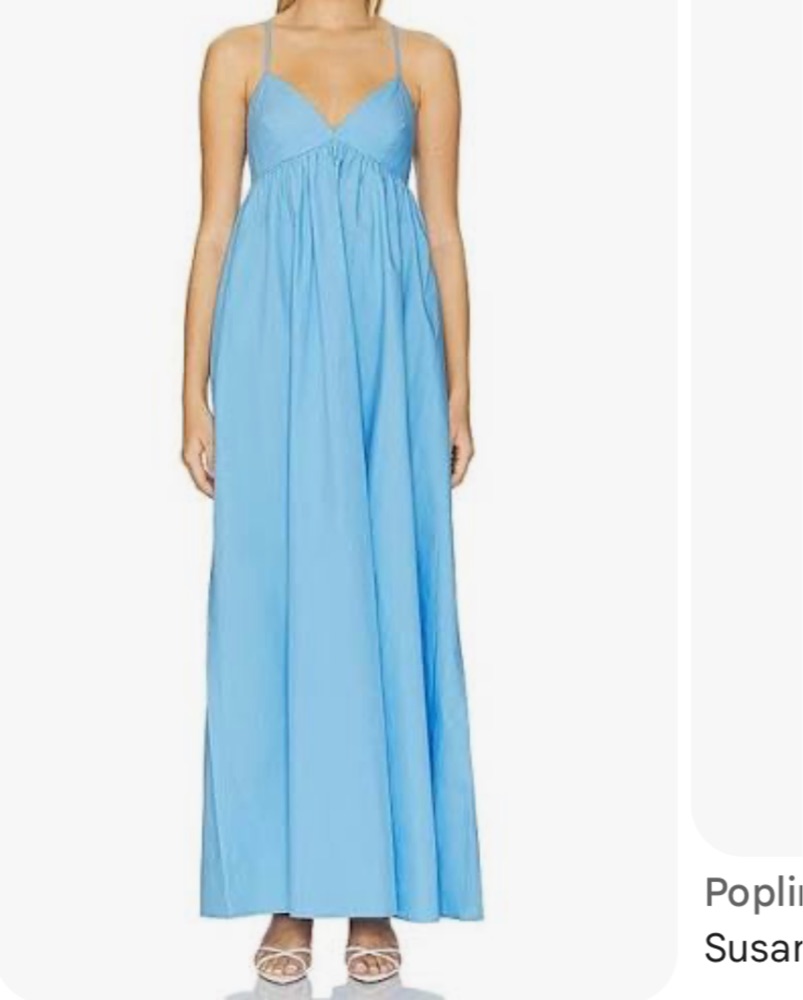The image size is (803, 1000).
Task: Open the blue maxi dress product tile
Action: (338, 500)
